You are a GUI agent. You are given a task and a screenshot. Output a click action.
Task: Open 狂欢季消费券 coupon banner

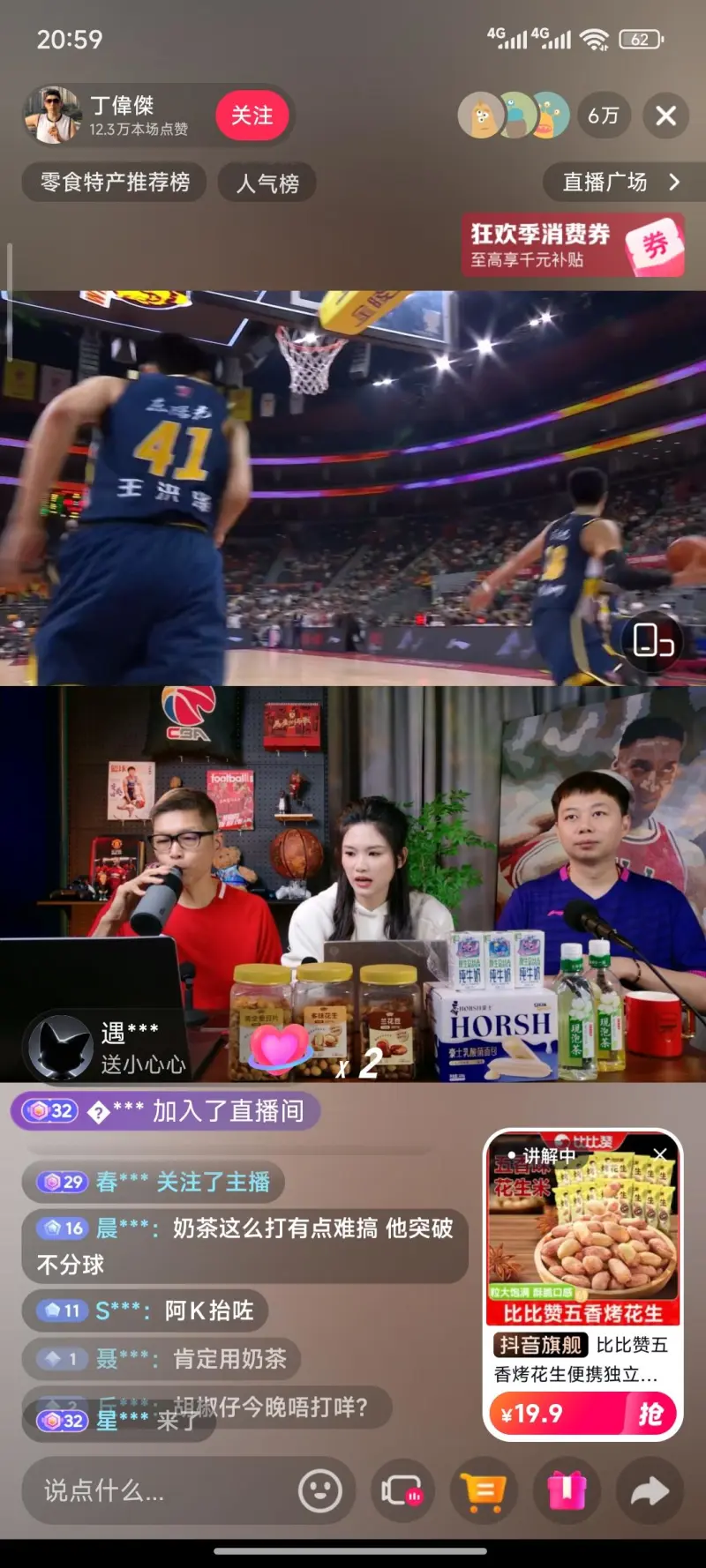point(573,246)
